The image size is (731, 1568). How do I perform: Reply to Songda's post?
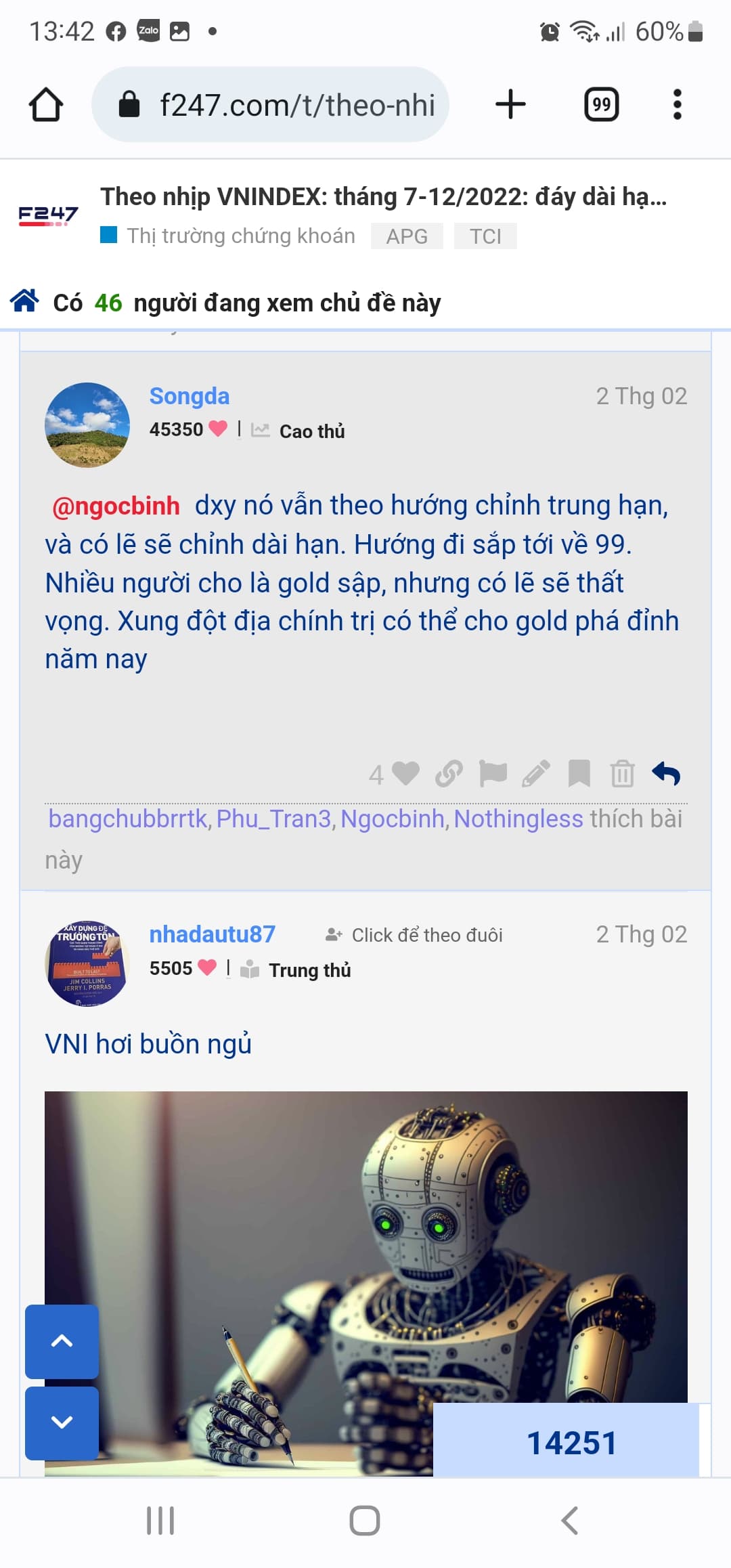click(x=666, y=773)
